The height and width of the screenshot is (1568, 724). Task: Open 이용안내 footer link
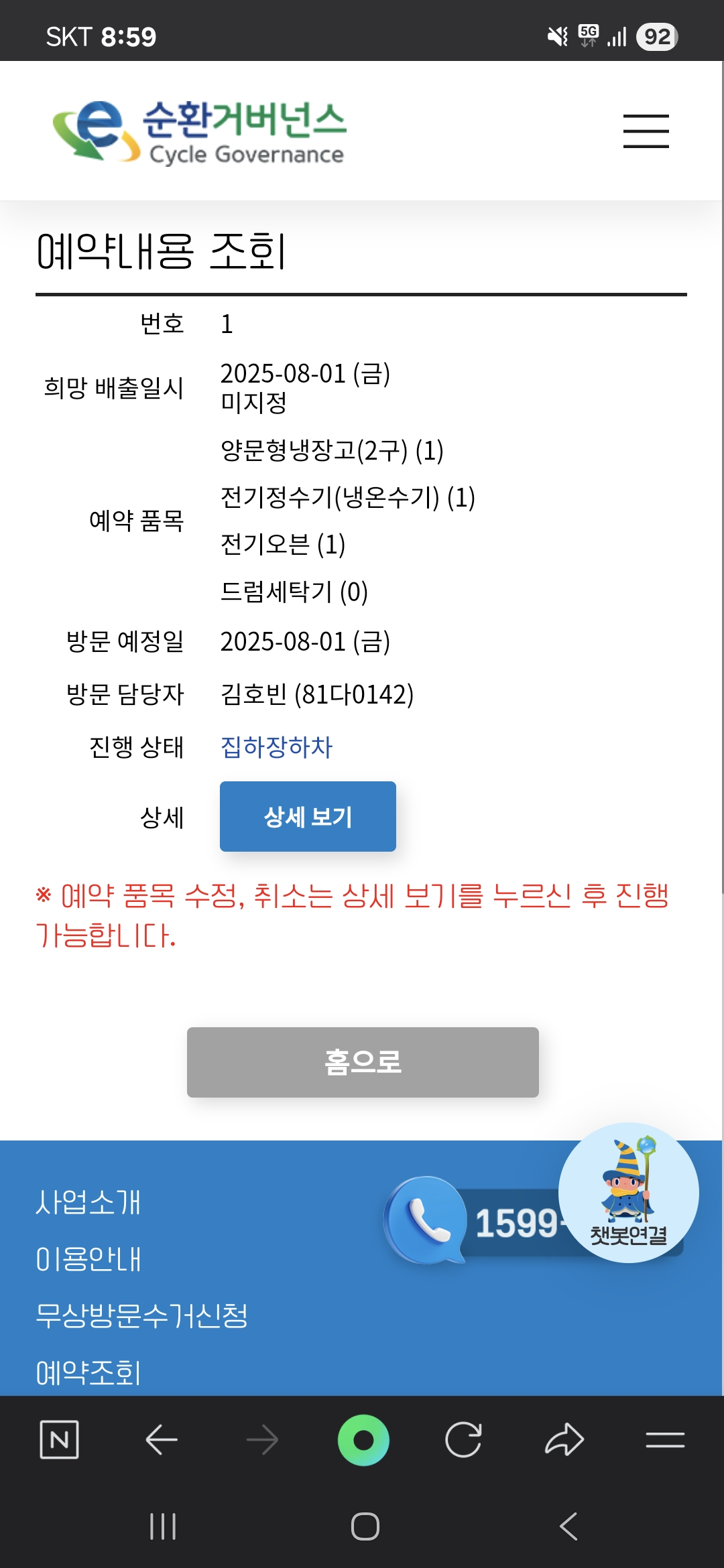(x=88, y=1259)
